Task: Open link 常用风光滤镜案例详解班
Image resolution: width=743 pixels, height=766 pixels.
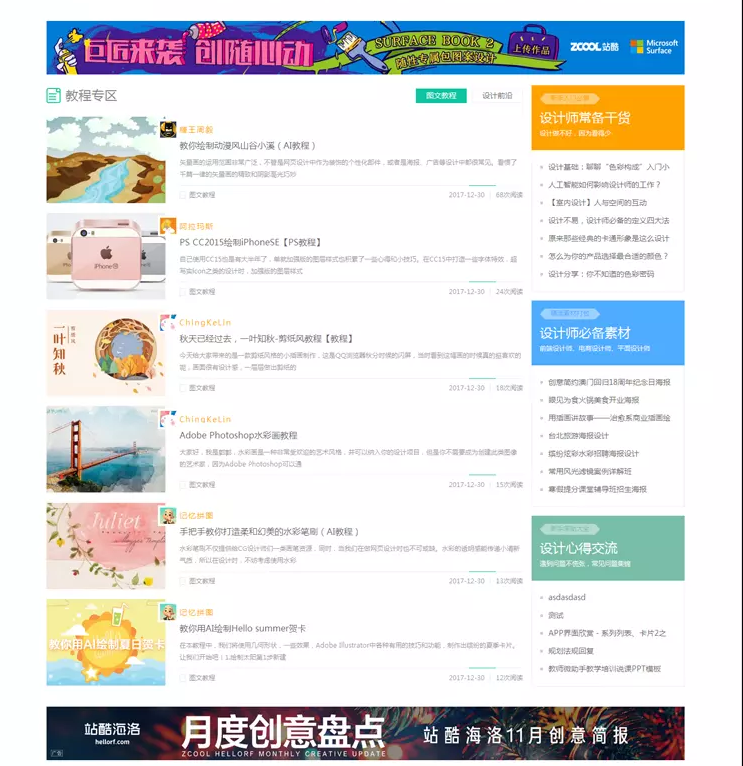Action: pyautogui.click(x=590, y=471)
